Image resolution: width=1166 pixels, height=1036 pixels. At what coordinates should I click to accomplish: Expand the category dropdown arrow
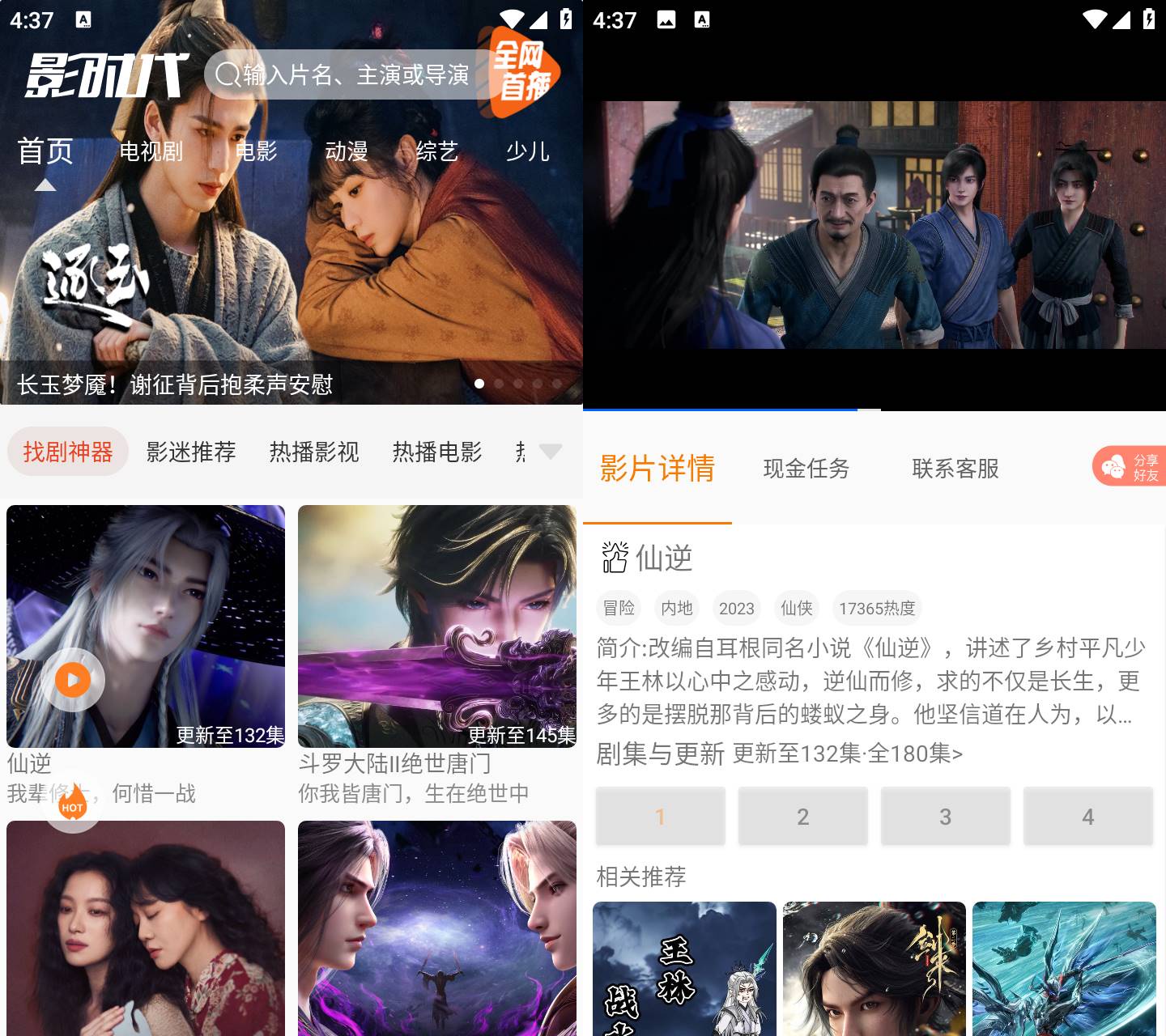551,452
